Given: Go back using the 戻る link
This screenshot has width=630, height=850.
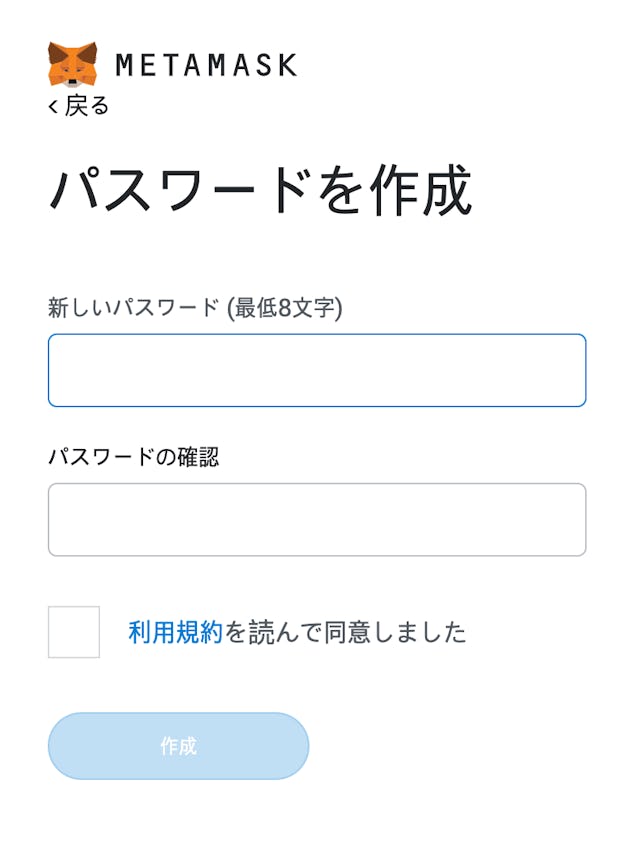Looking at the screenshot, I should pyautogui.click(x=79, y=106).
